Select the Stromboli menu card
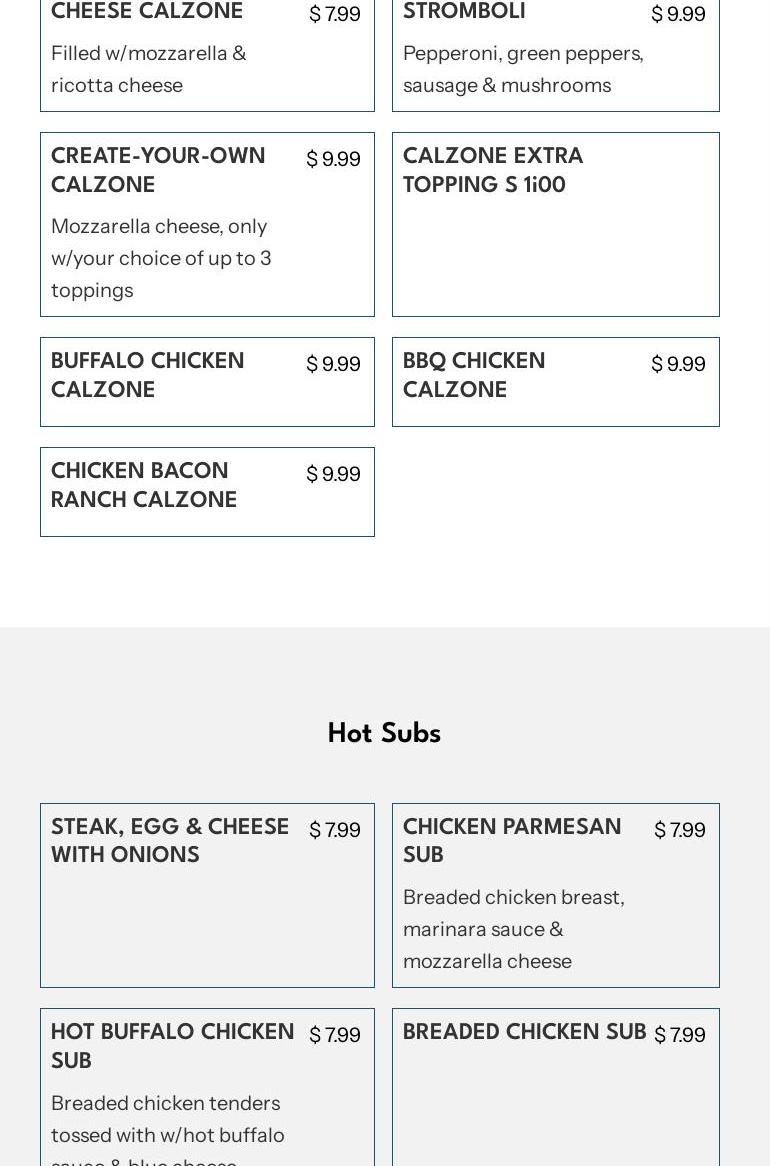The height and width of the screenshot is (1166, 770). [555, 55]
